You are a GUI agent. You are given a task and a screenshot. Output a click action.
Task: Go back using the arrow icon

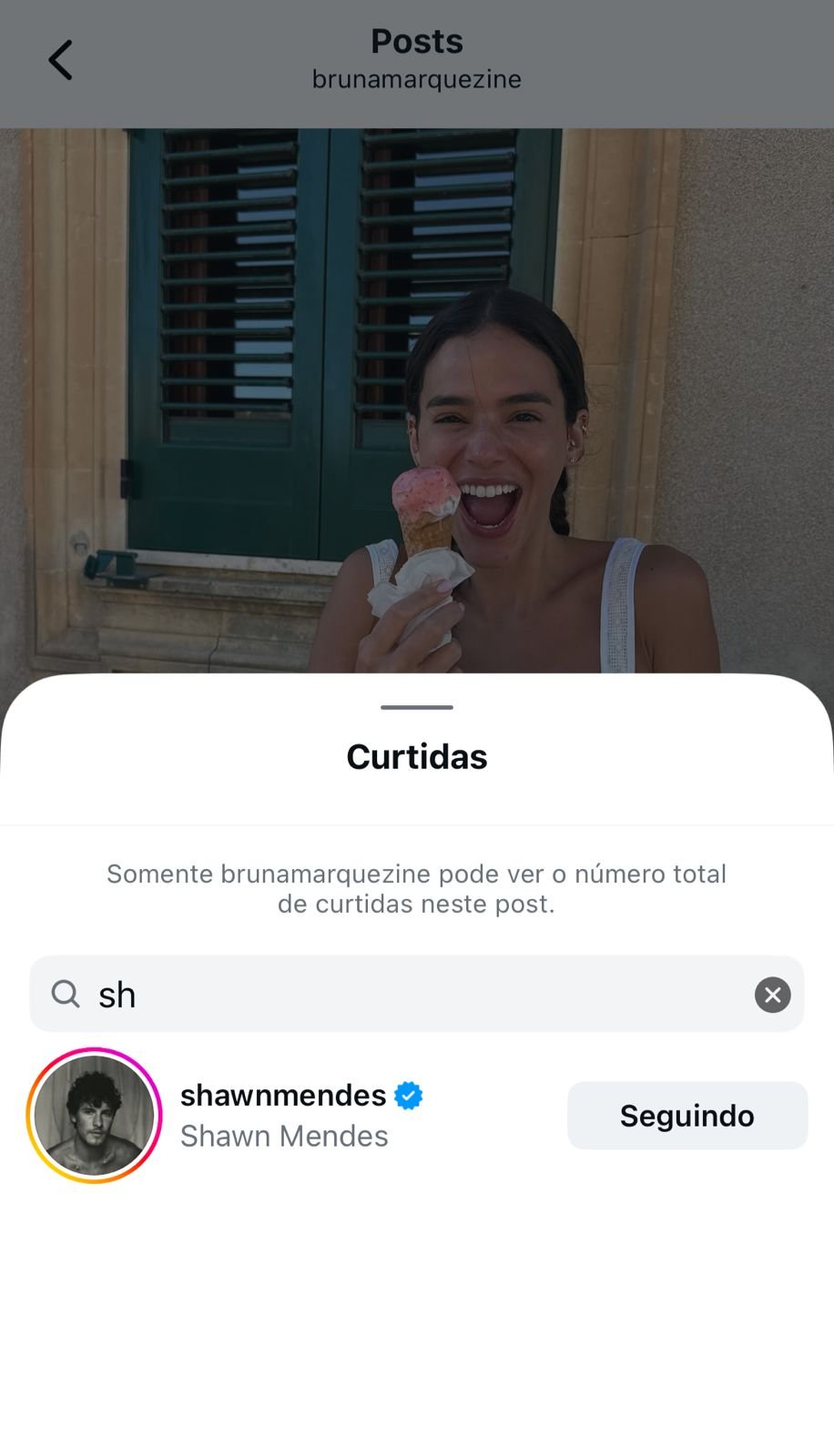tap(60, 61)
